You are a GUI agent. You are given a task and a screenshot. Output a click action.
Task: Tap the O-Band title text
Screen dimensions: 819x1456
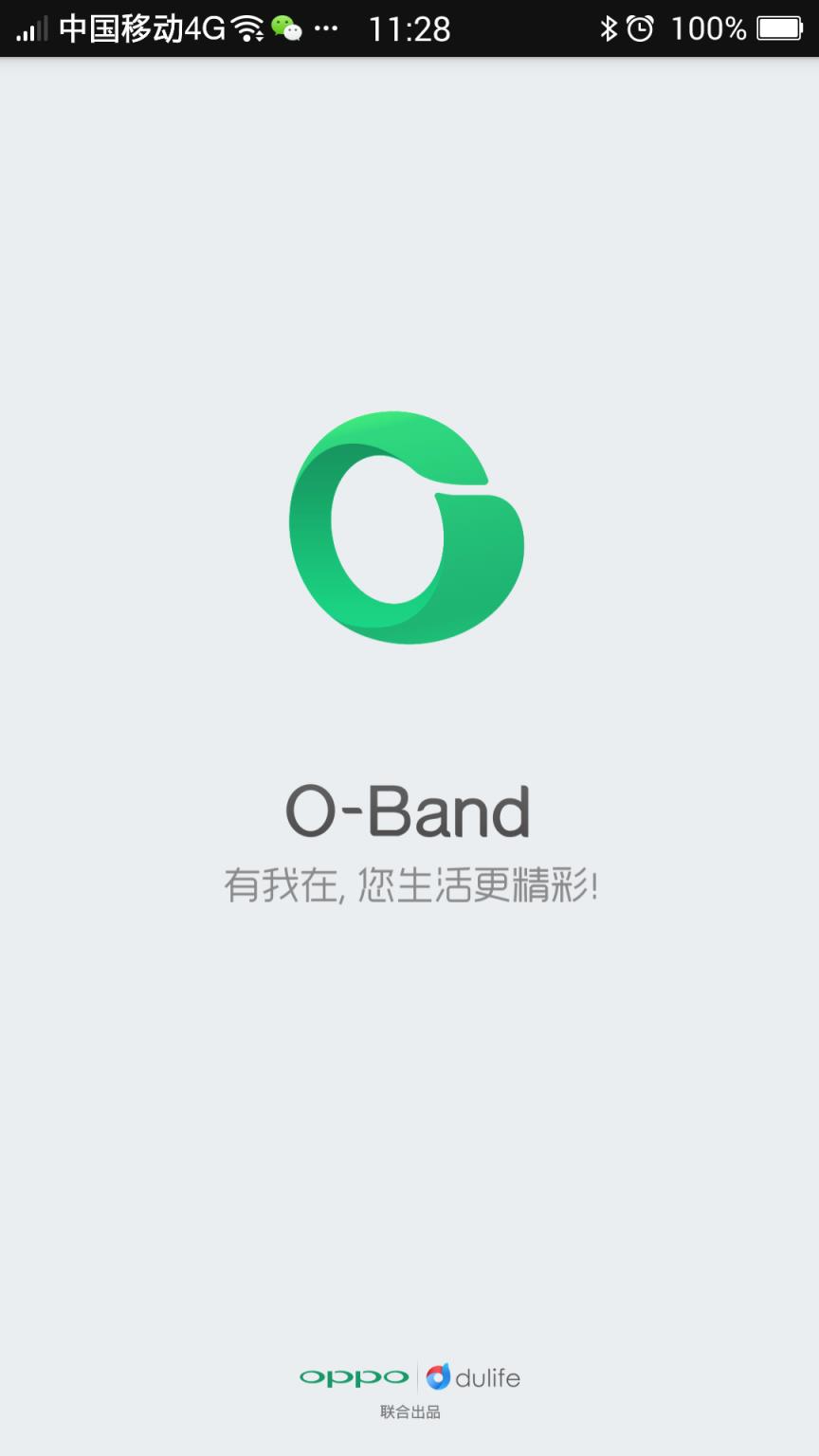point(408,811)
